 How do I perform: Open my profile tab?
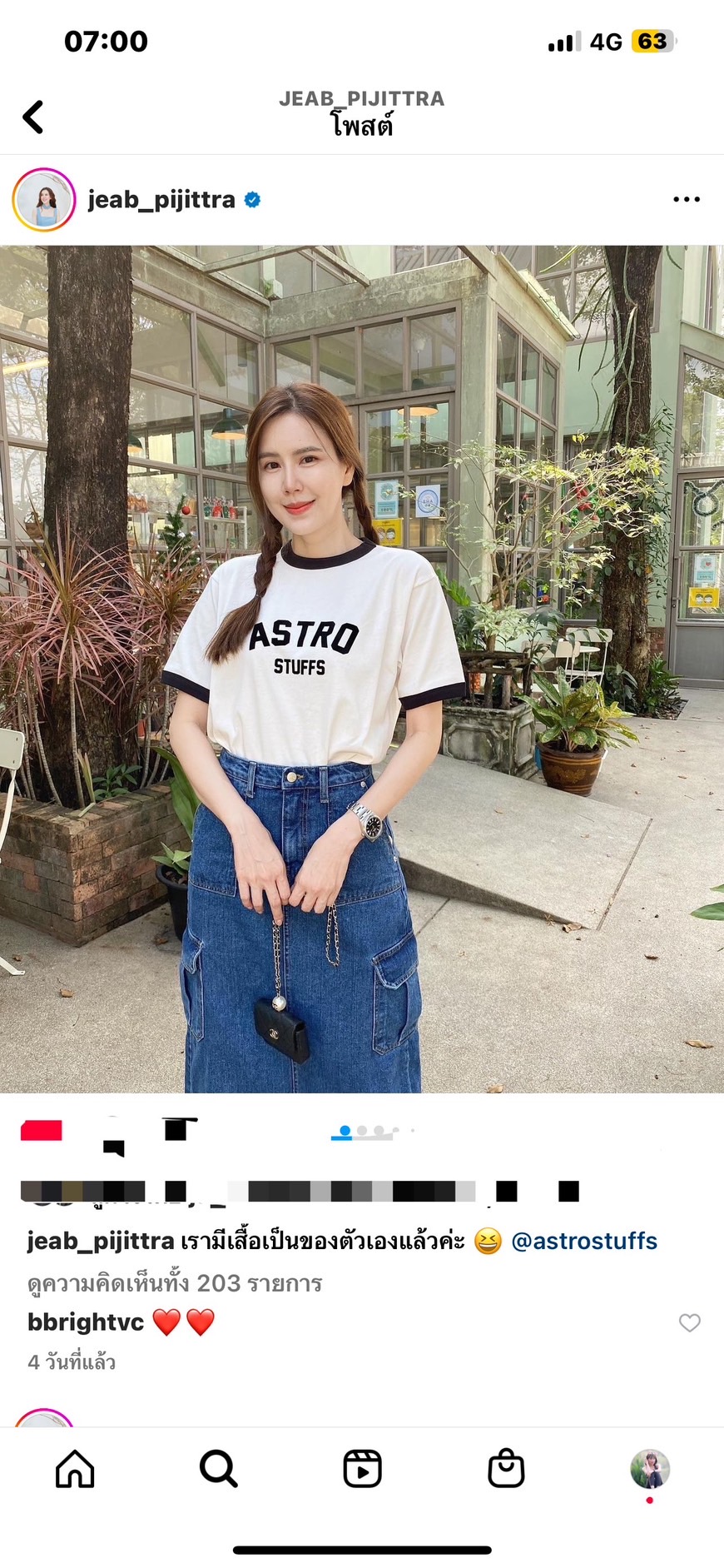pos(649,1468)
